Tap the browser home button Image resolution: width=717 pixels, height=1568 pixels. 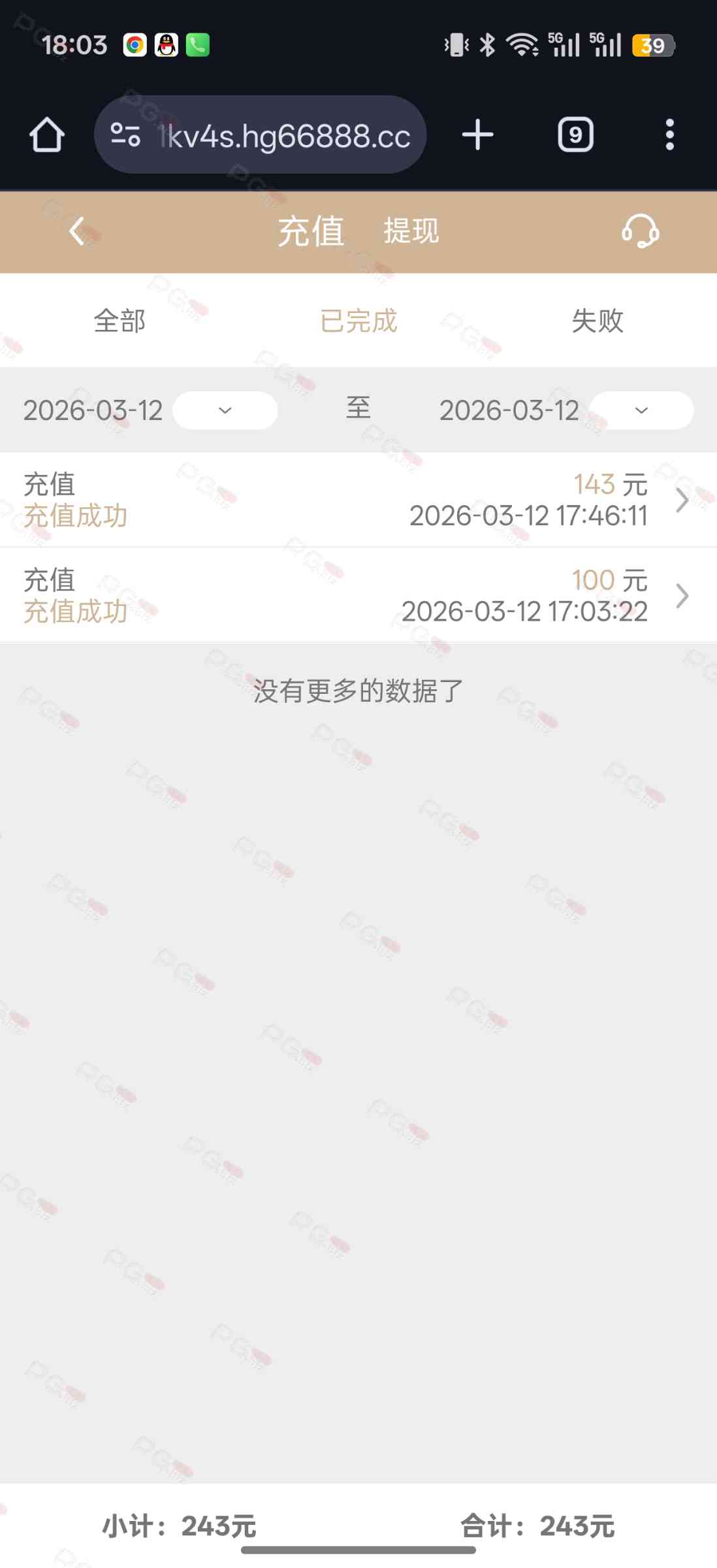click(47, 135)
